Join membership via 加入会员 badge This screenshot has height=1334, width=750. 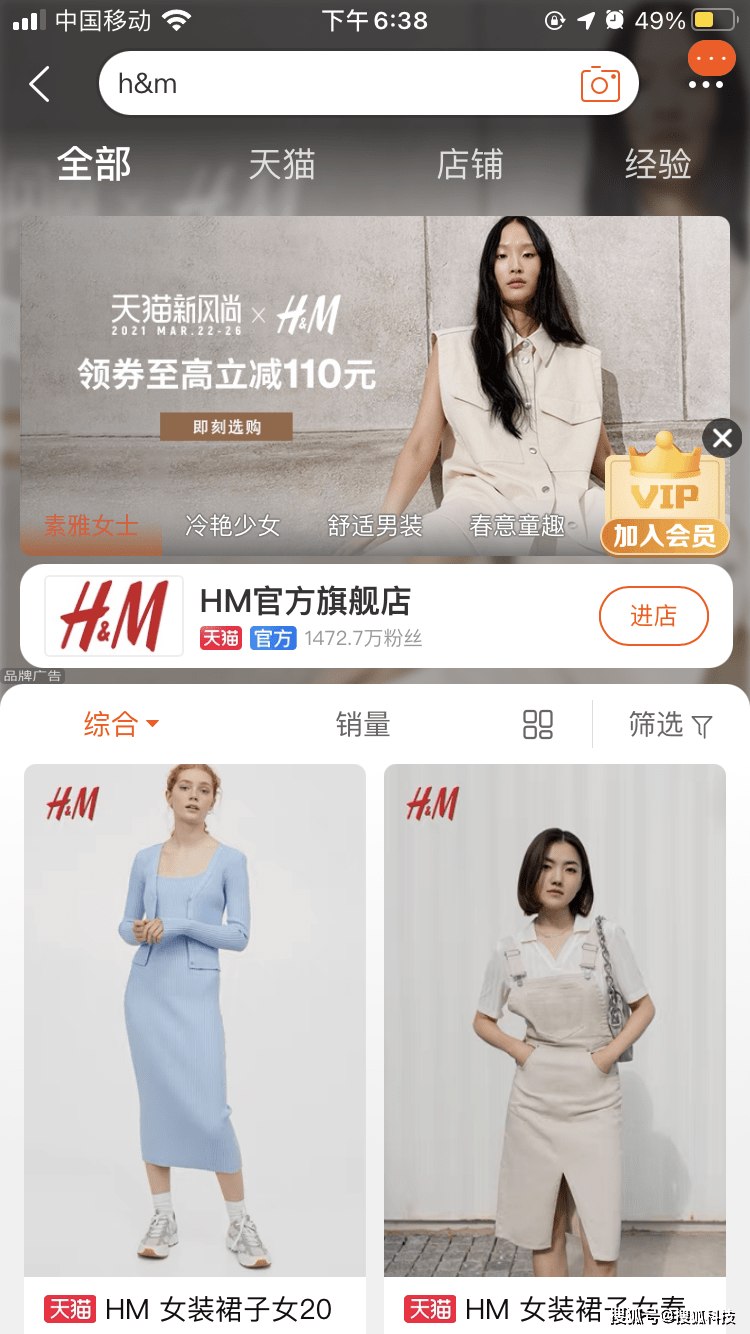664,535
